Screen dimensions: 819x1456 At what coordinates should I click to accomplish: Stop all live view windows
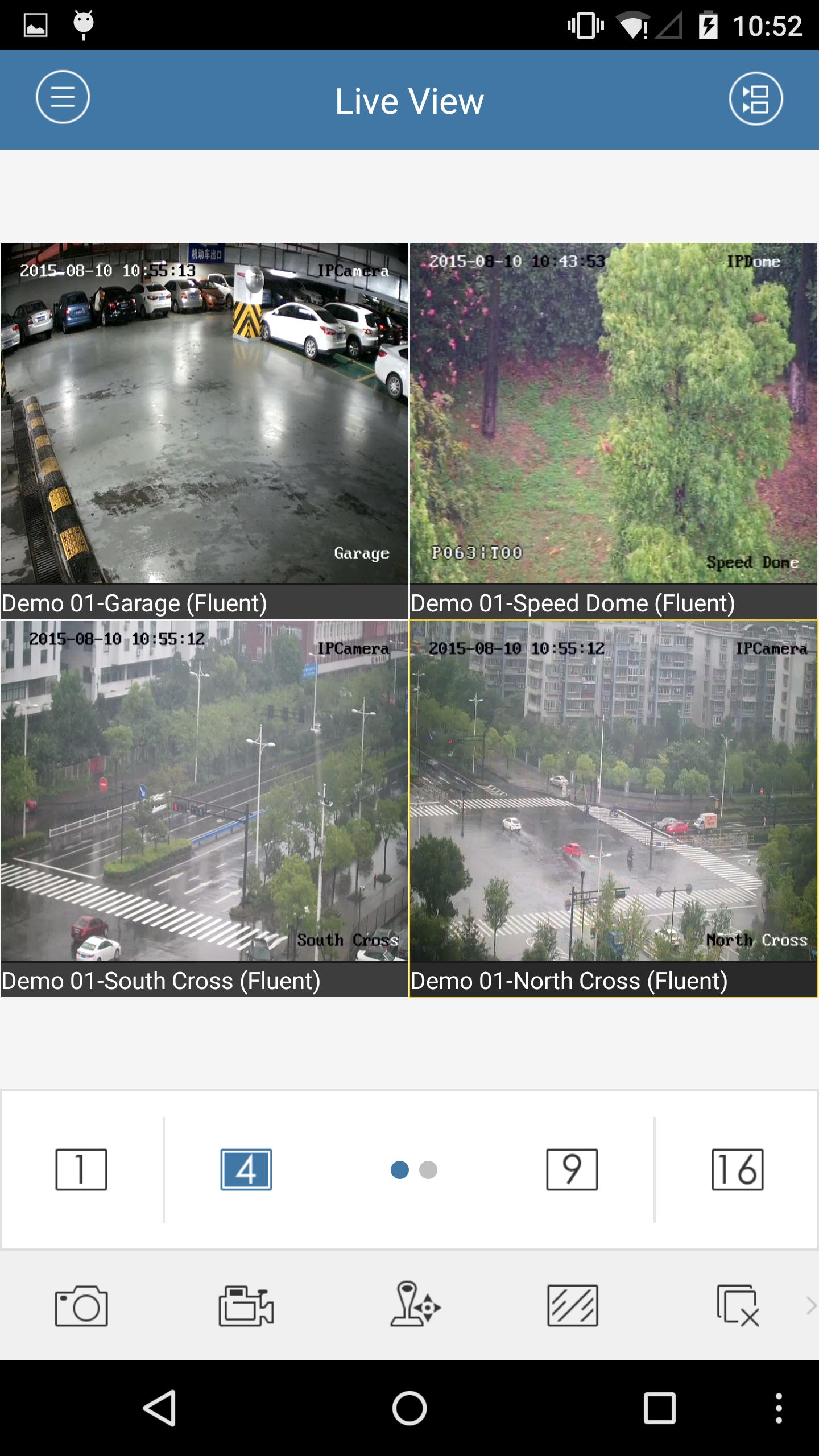738,1306
